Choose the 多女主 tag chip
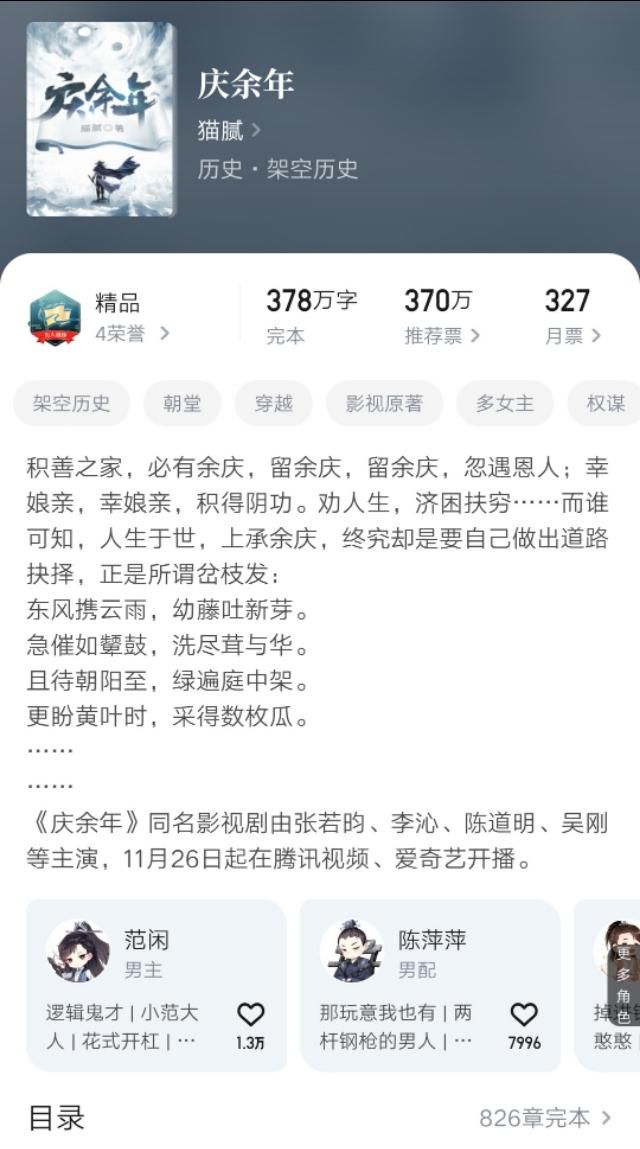The height and width of the screenshot is (1149, 640). (x=504, y=403)
